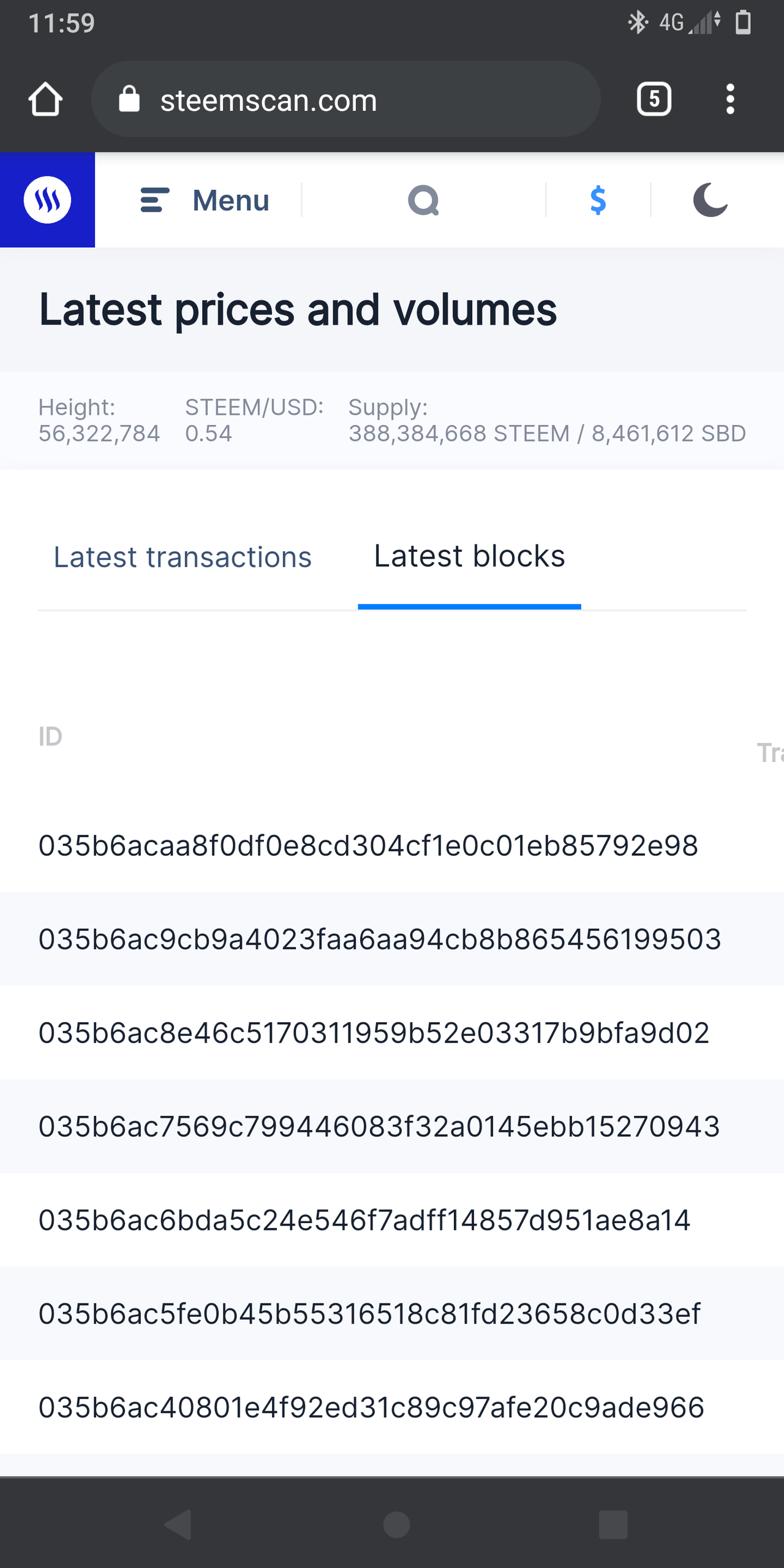View block 035b6ac6bda5c24e546f7adff14857d951ae8a14
This screenshot has width=784, height=1568.
pos(364,1221)
